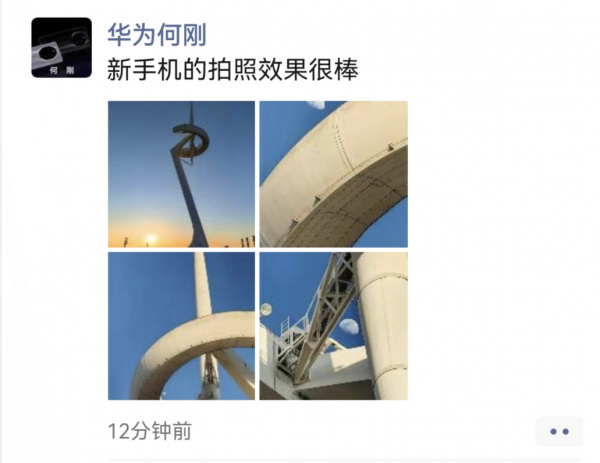Open 华为何刚's profile avatar
Viewport: 600px width, 463px height.
pos(61,48)
